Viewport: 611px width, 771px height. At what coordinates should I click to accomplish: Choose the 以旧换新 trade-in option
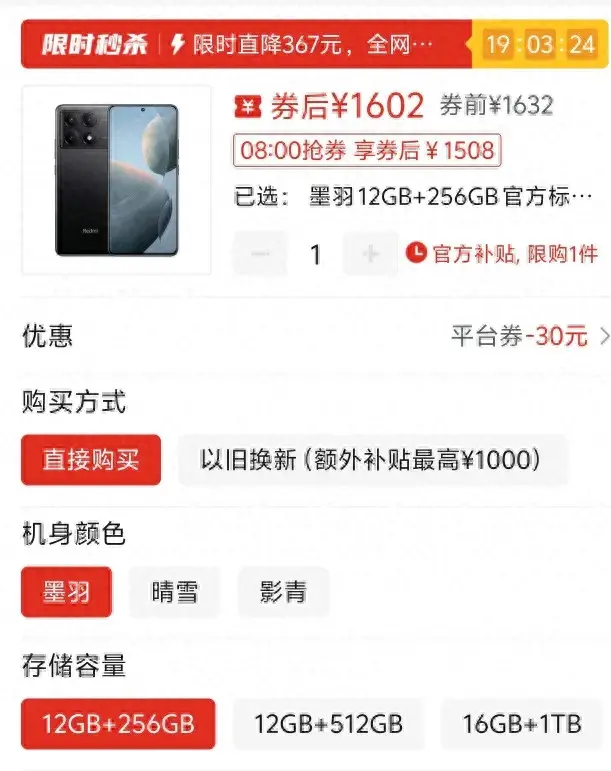[372, 459]
